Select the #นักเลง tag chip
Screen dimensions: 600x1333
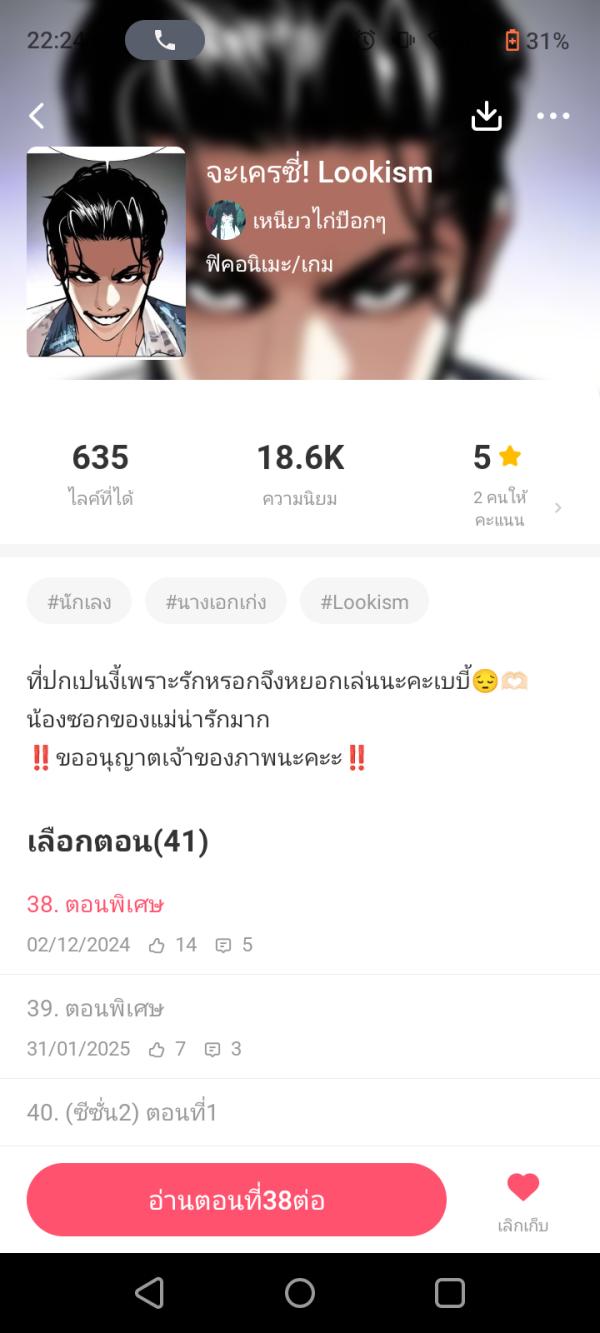[79, 602]
